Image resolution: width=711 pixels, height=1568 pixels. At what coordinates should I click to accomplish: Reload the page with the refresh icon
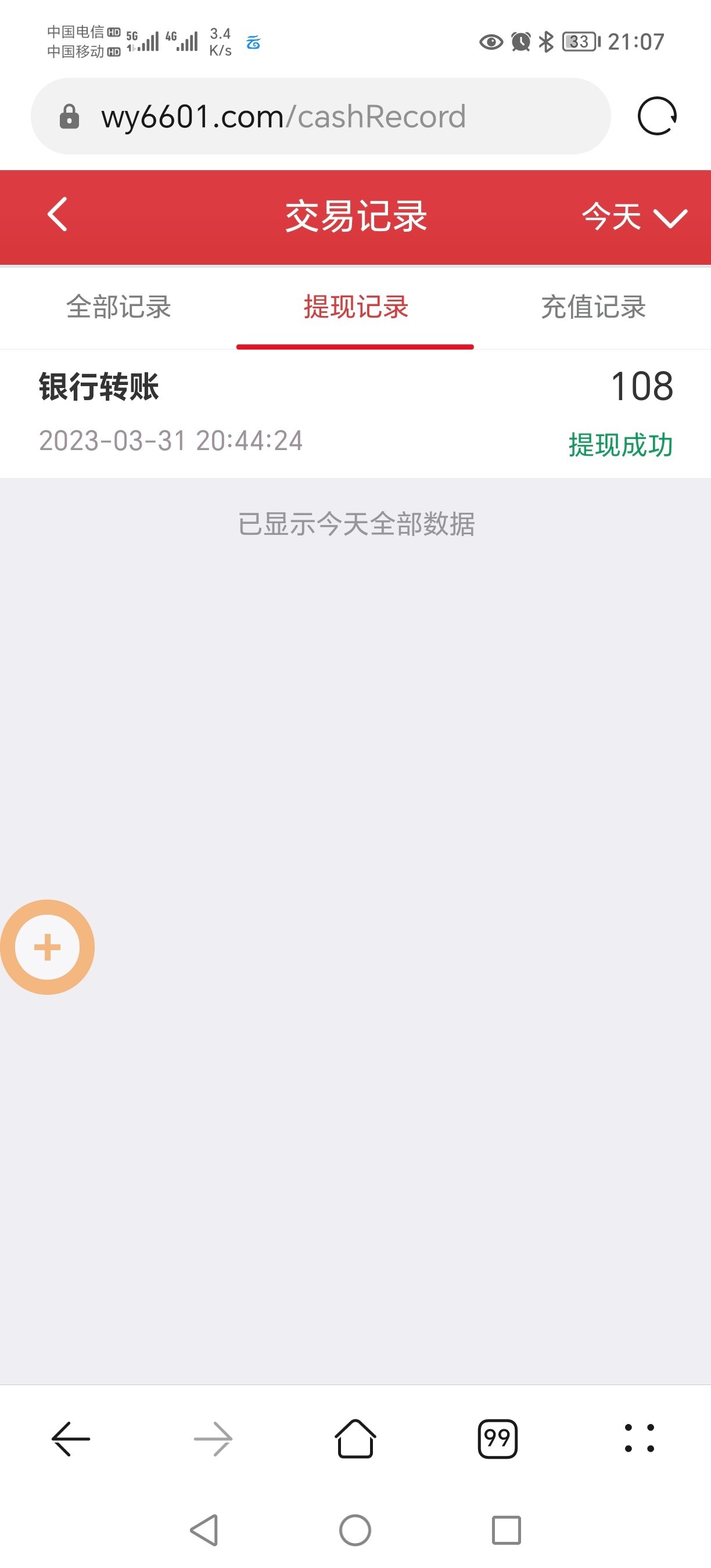pyautogui.click(x=657, y=116)
